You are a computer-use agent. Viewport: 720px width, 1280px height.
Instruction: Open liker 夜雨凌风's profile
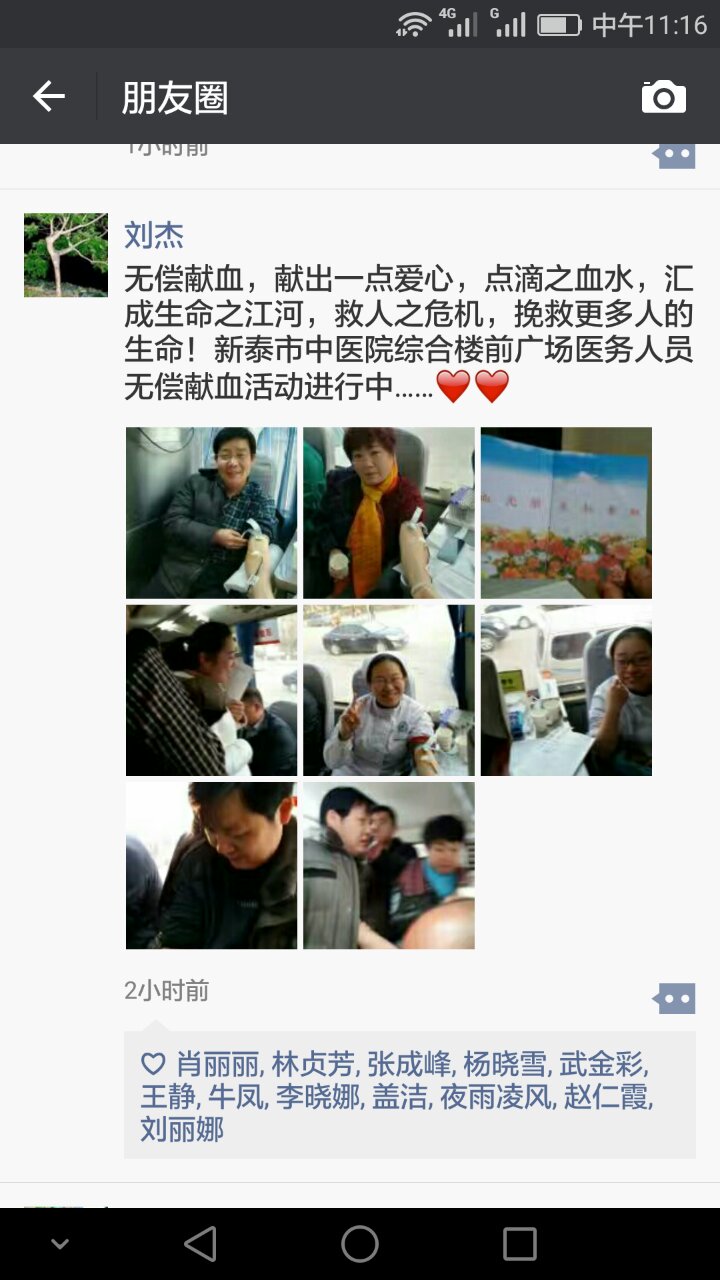[x=496, y=1097]
